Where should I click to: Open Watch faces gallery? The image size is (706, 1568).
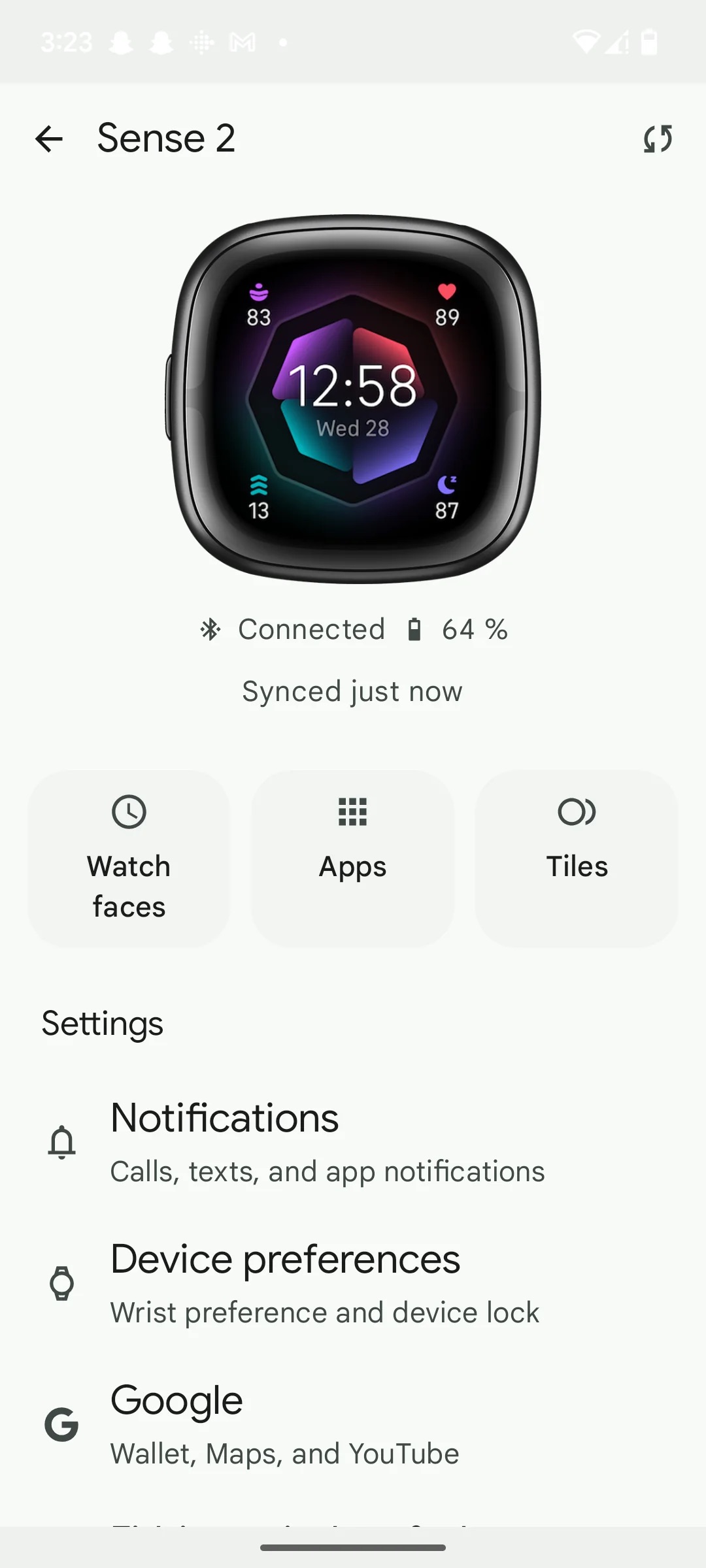(129, 858)
